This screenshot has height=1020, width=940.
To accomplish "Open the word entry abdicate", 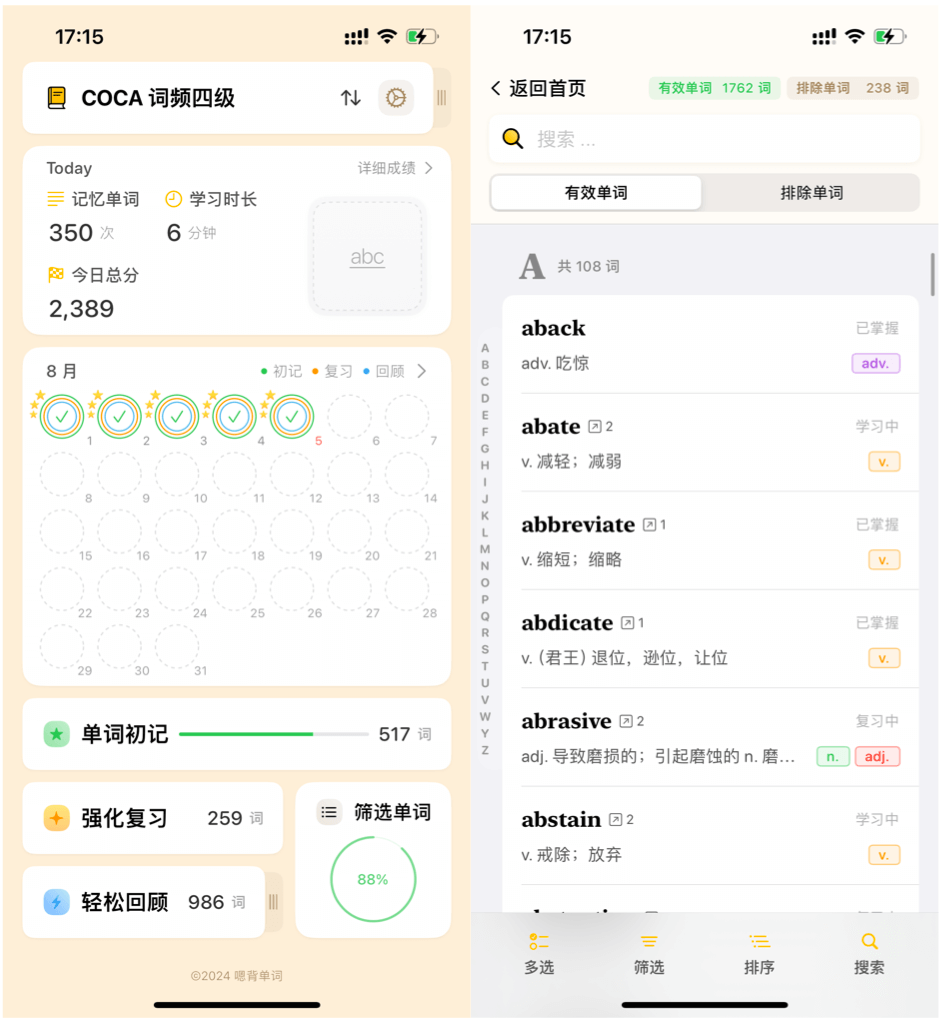I will tap(709, 639).
